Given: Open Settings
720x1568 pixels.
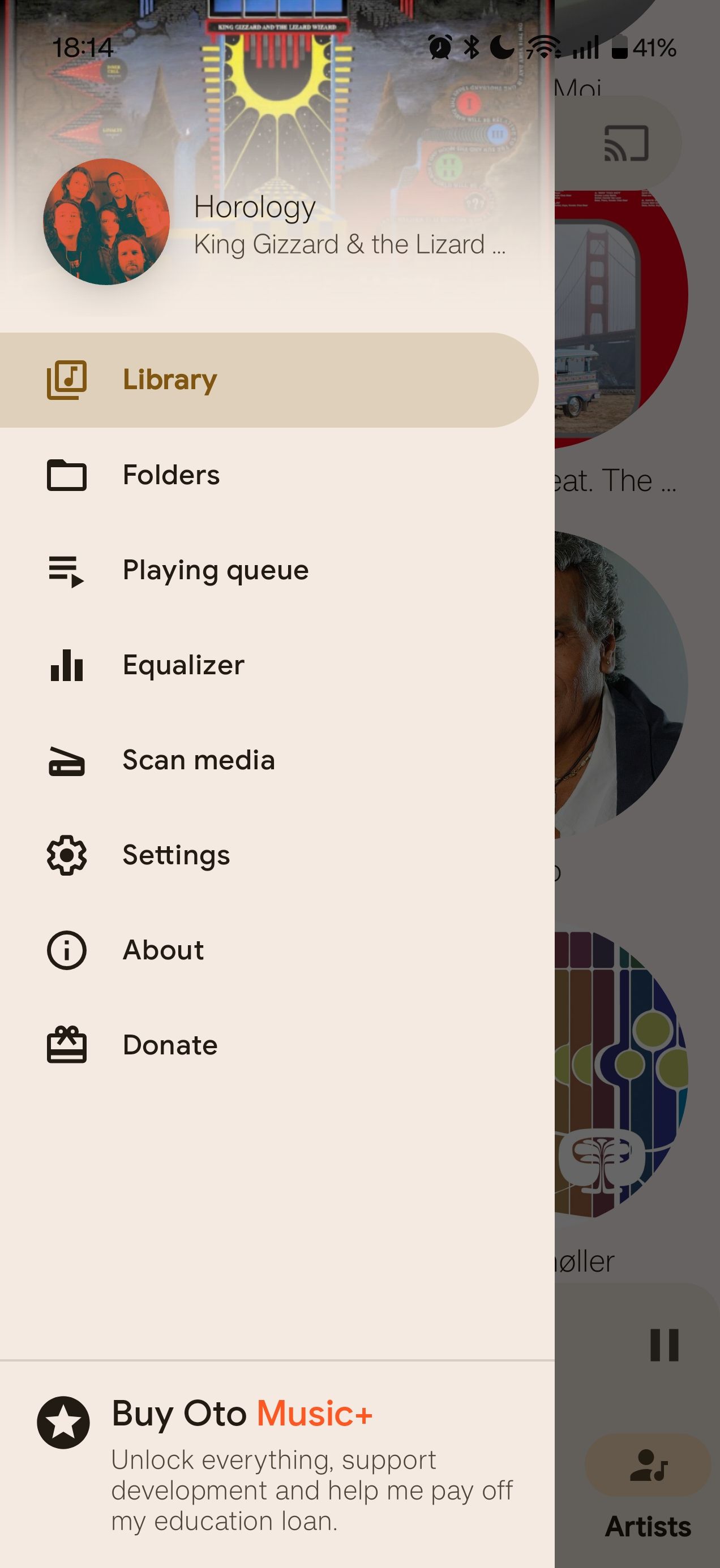Looking at the screenshot, I should coord(269,855).
